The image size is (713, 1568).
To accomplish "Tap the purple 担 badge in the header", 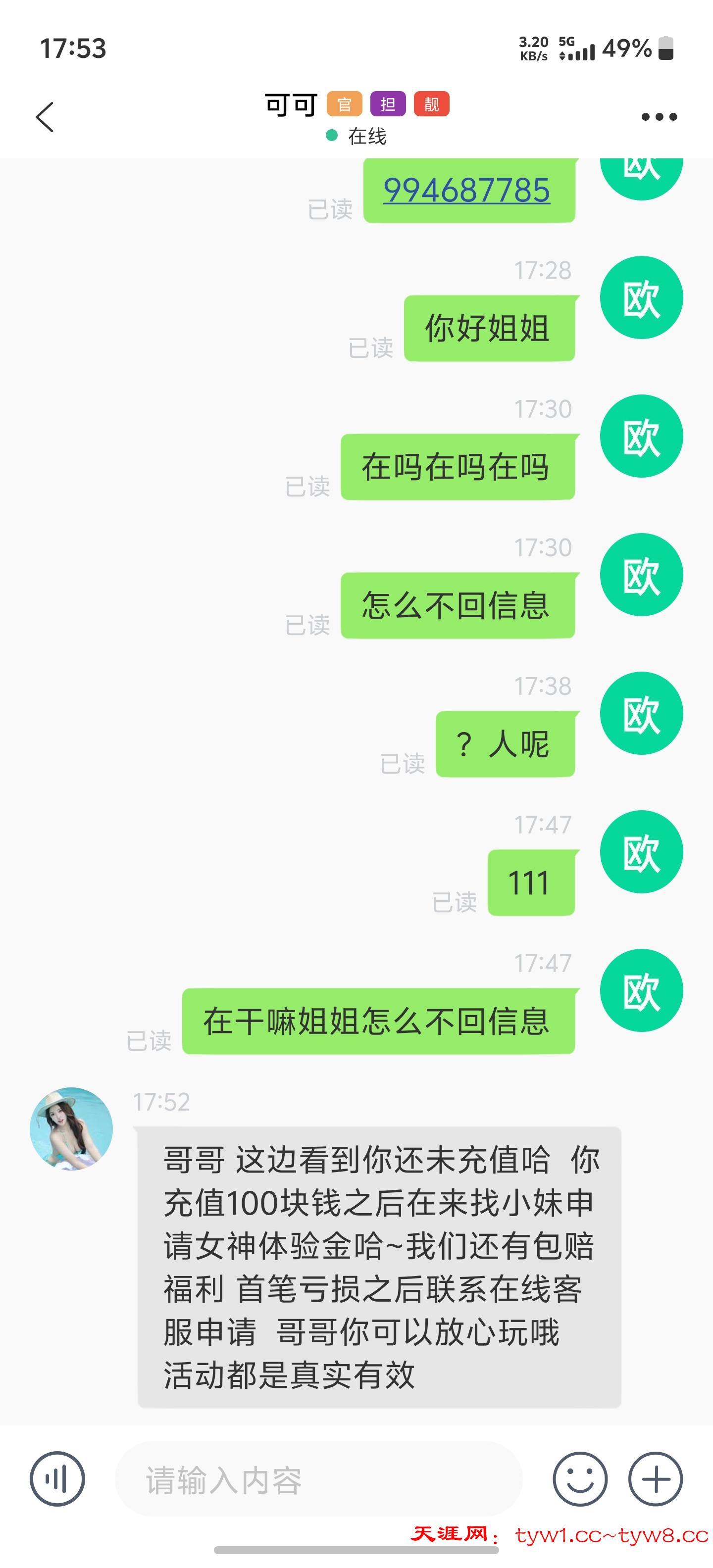I will (x=389, y=103).
